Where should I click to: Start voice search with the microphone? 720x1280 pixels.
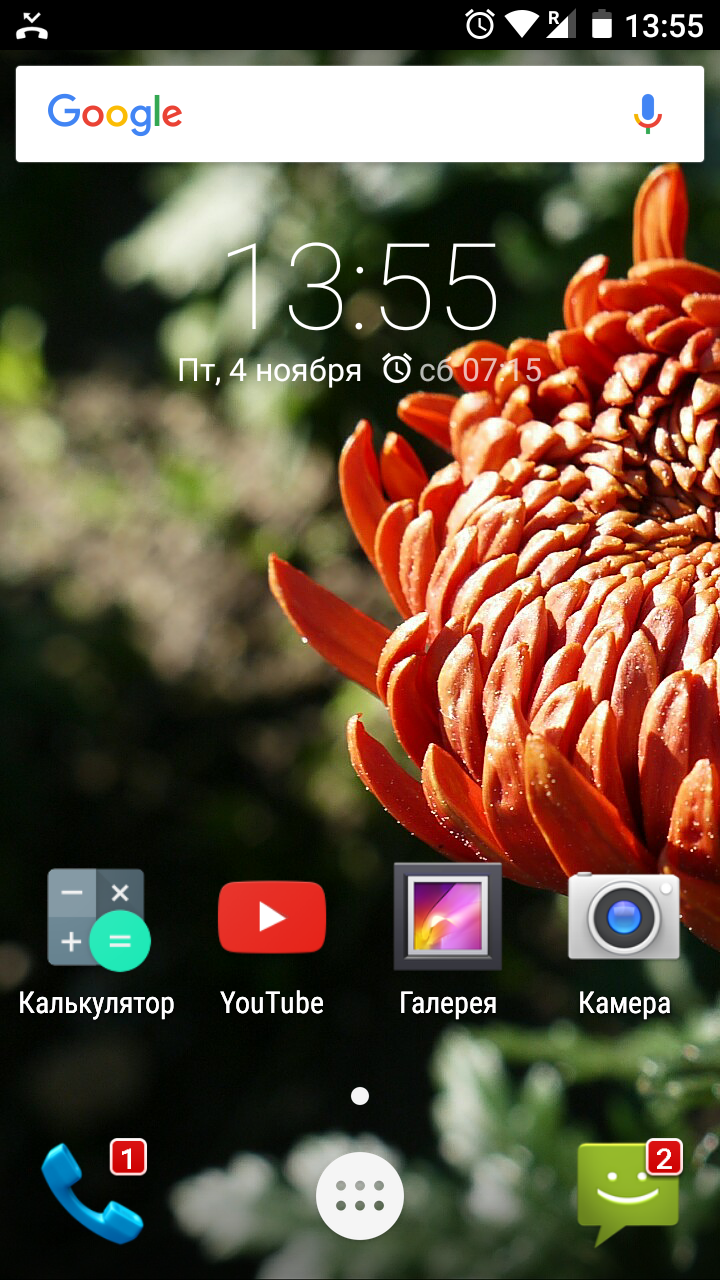647,114
